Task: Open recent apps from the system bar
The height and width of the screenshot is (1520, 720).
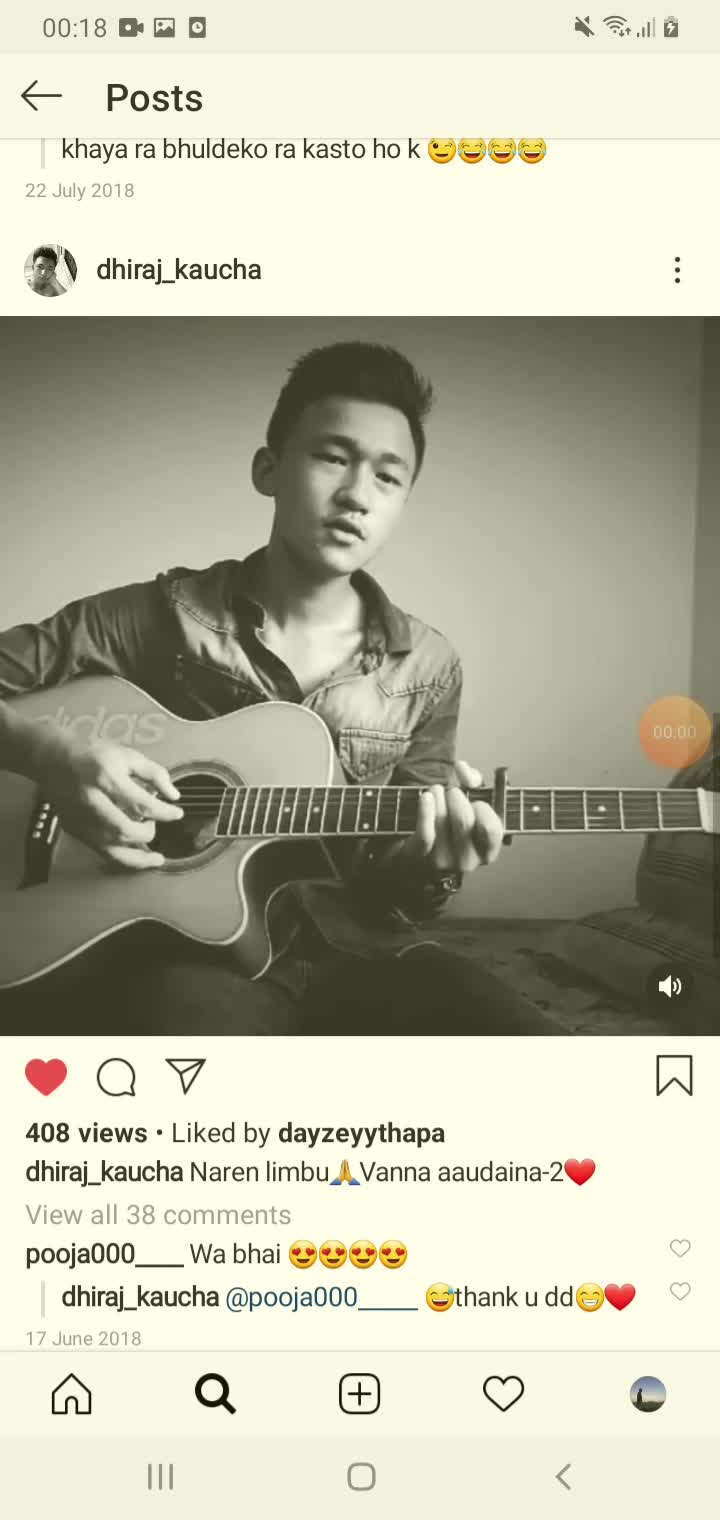Action: pyautogui.click(x=160, y=1476)
